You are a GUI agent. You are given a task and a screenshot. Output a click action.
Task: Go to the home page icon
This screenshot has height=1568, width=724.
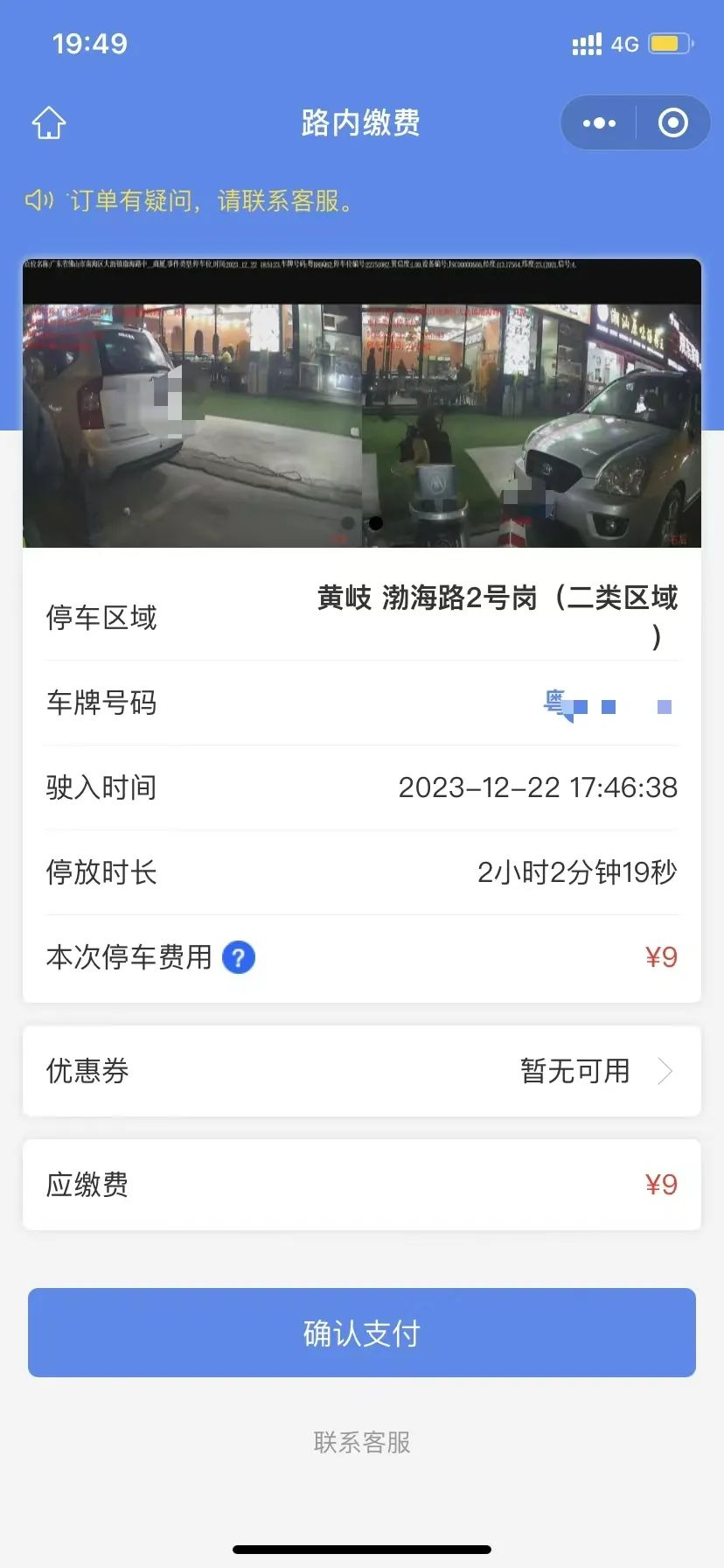click(49, 122)
